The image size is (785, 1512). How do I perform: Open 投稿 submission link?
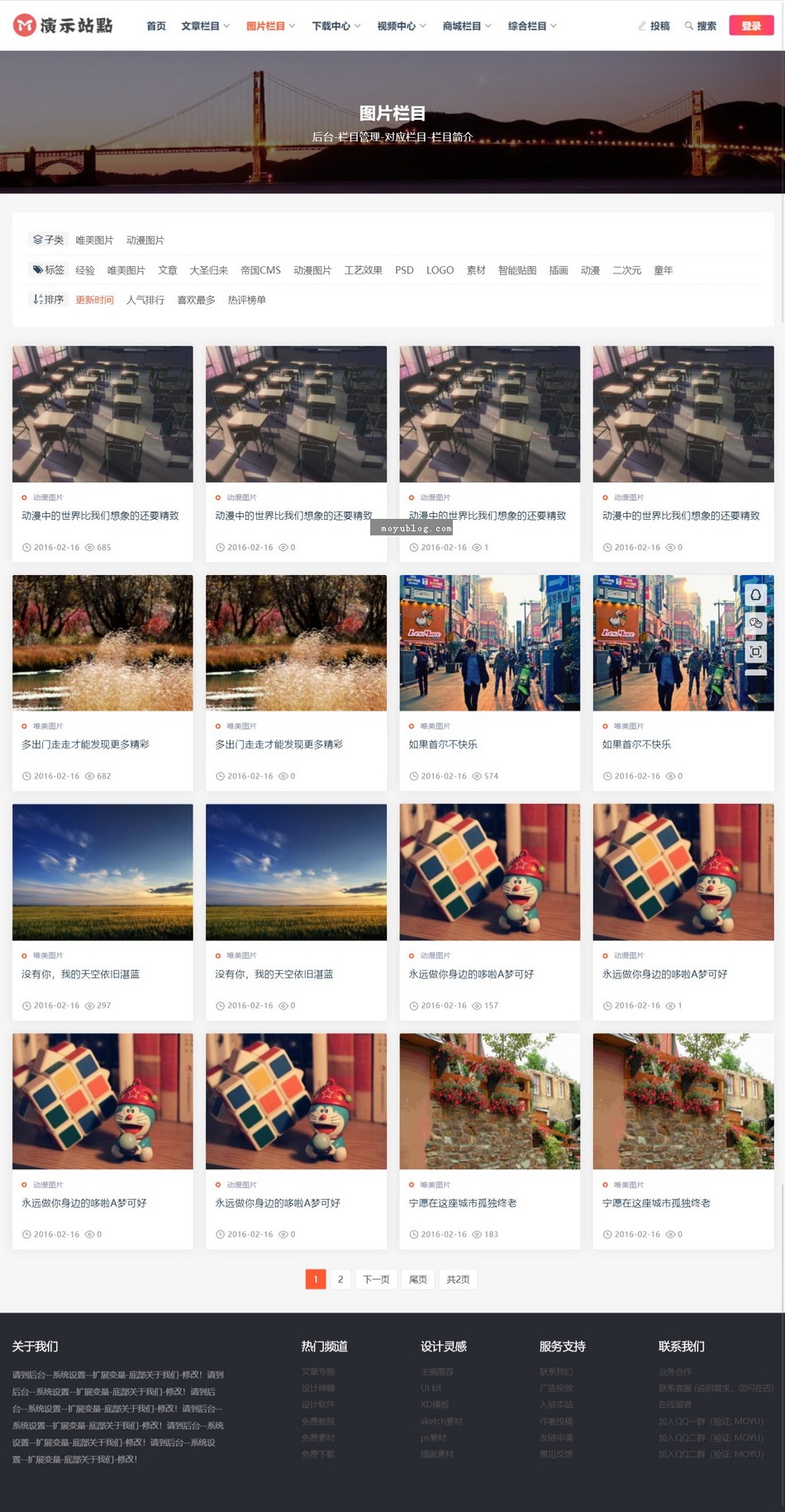pos(654,26)
